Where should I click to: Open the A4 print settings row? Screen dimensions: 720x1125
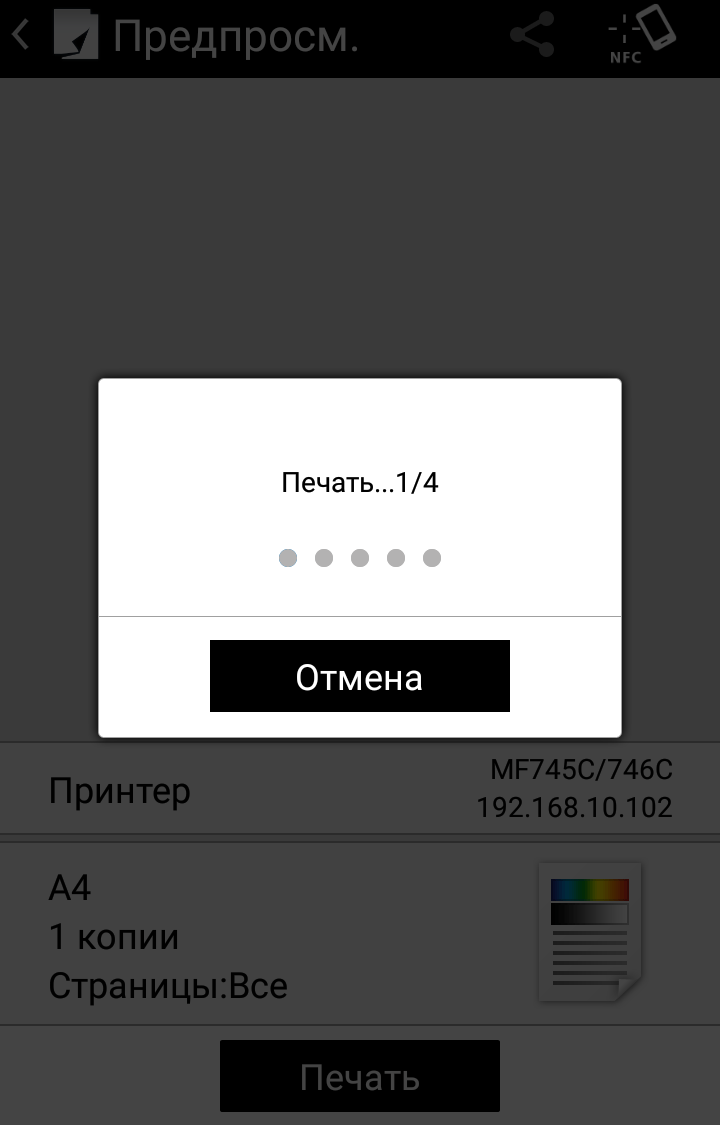tap(360, 935)
